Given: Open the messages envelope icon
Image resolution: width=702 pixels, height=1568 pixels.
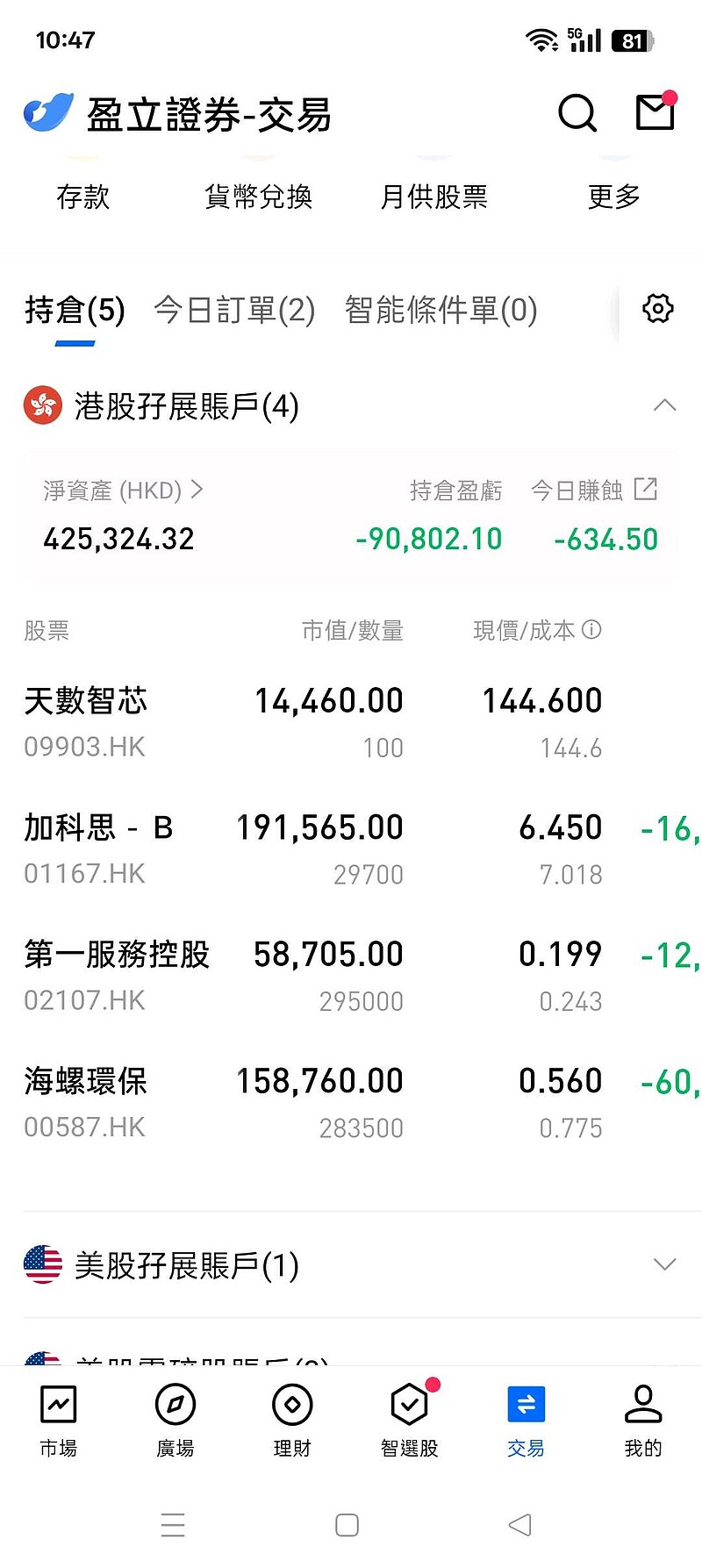Looking at the screenshot, I should point(655,113).
